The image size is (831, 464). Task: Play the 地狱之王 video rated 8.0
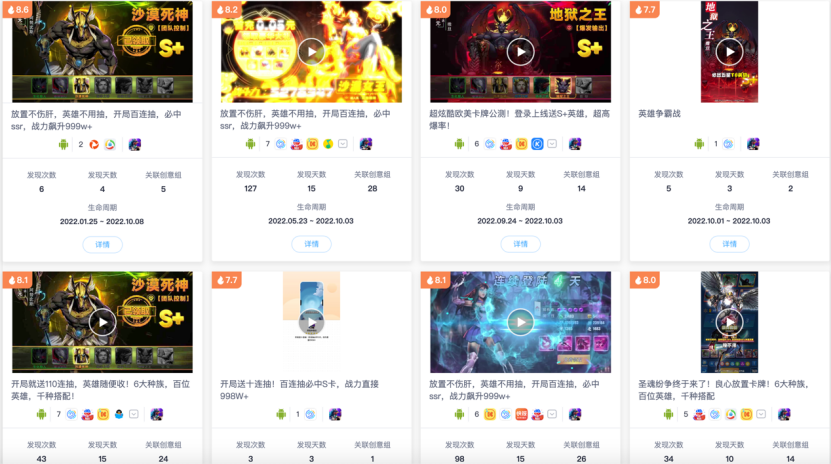[520, 51]
